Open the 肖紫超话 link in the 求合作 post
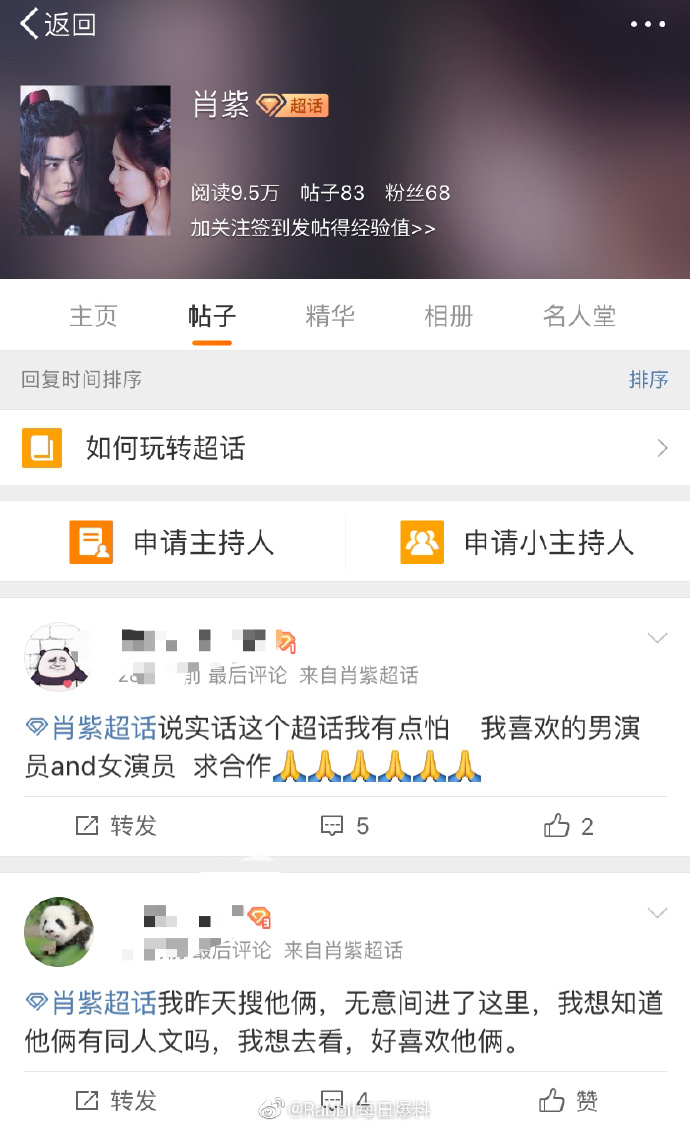 [x=92, y=728]
